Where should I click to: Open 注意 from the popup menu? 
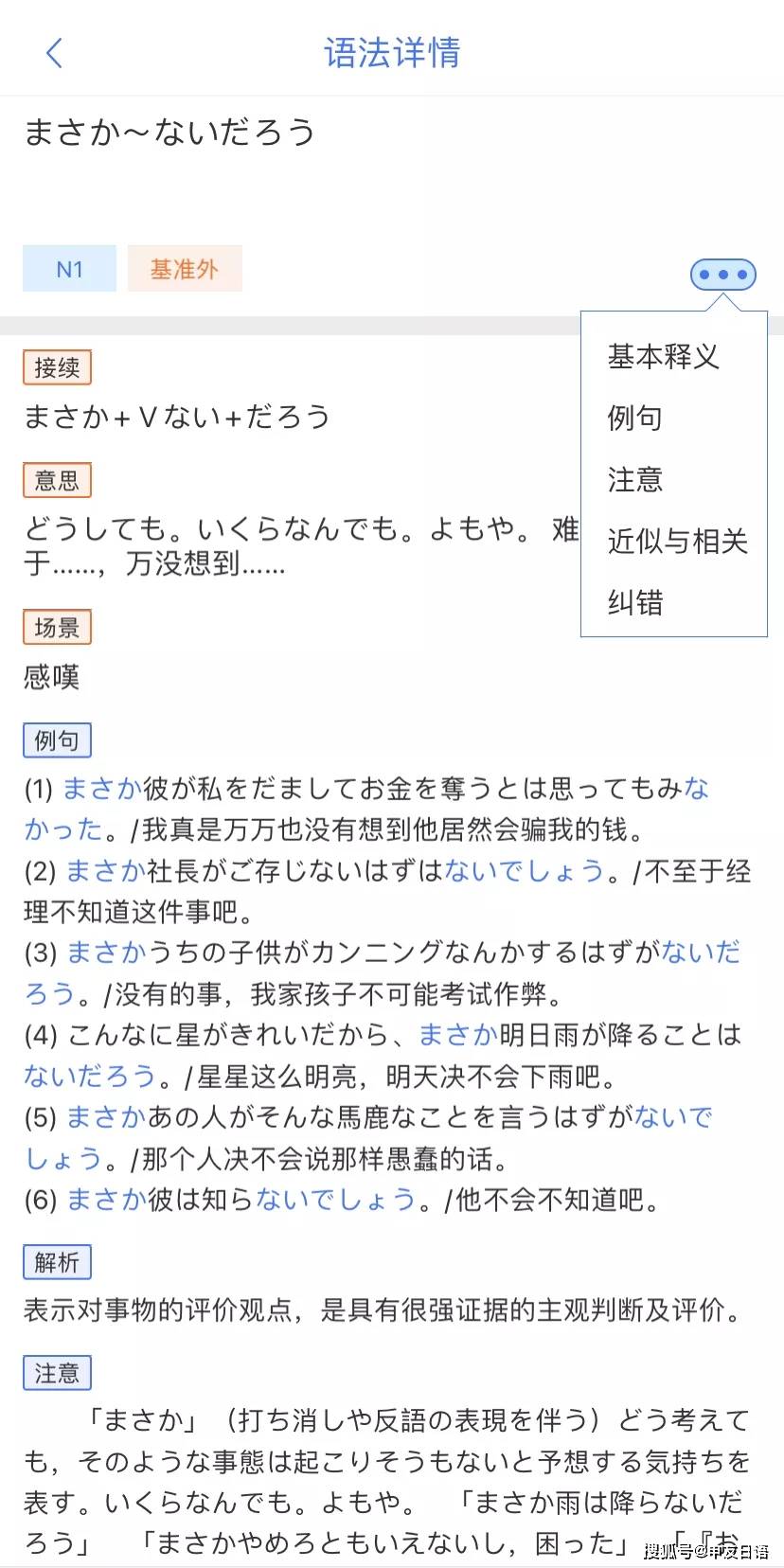click(634, 479)
